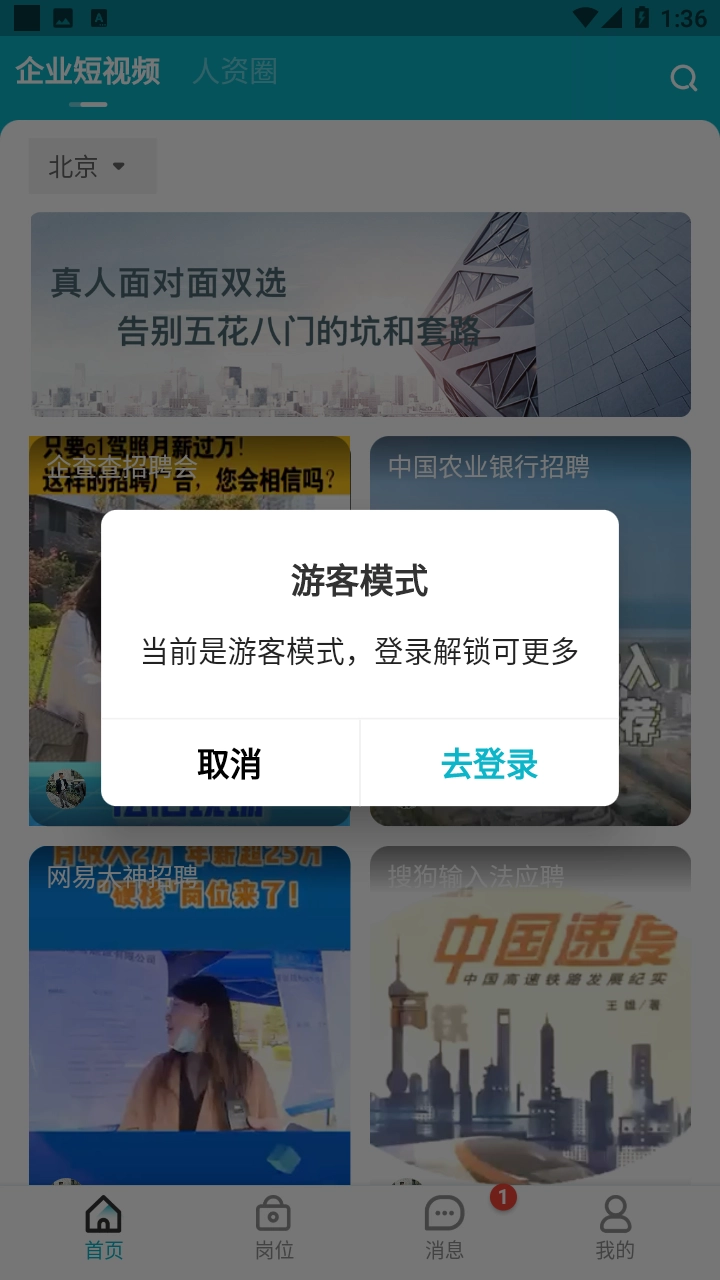
Task: Dismiss the dialog with 取消
Action: point(229,763)
